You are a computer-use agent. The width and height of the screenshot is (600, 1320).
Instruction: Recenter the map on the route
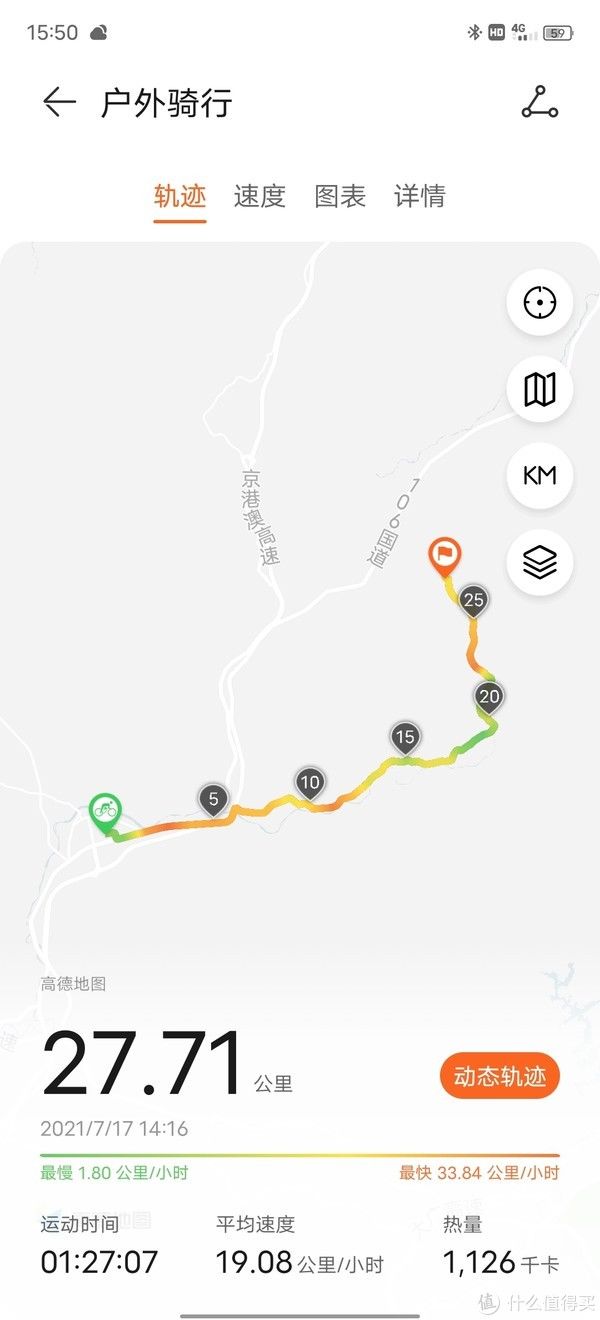tap(540, 302)
